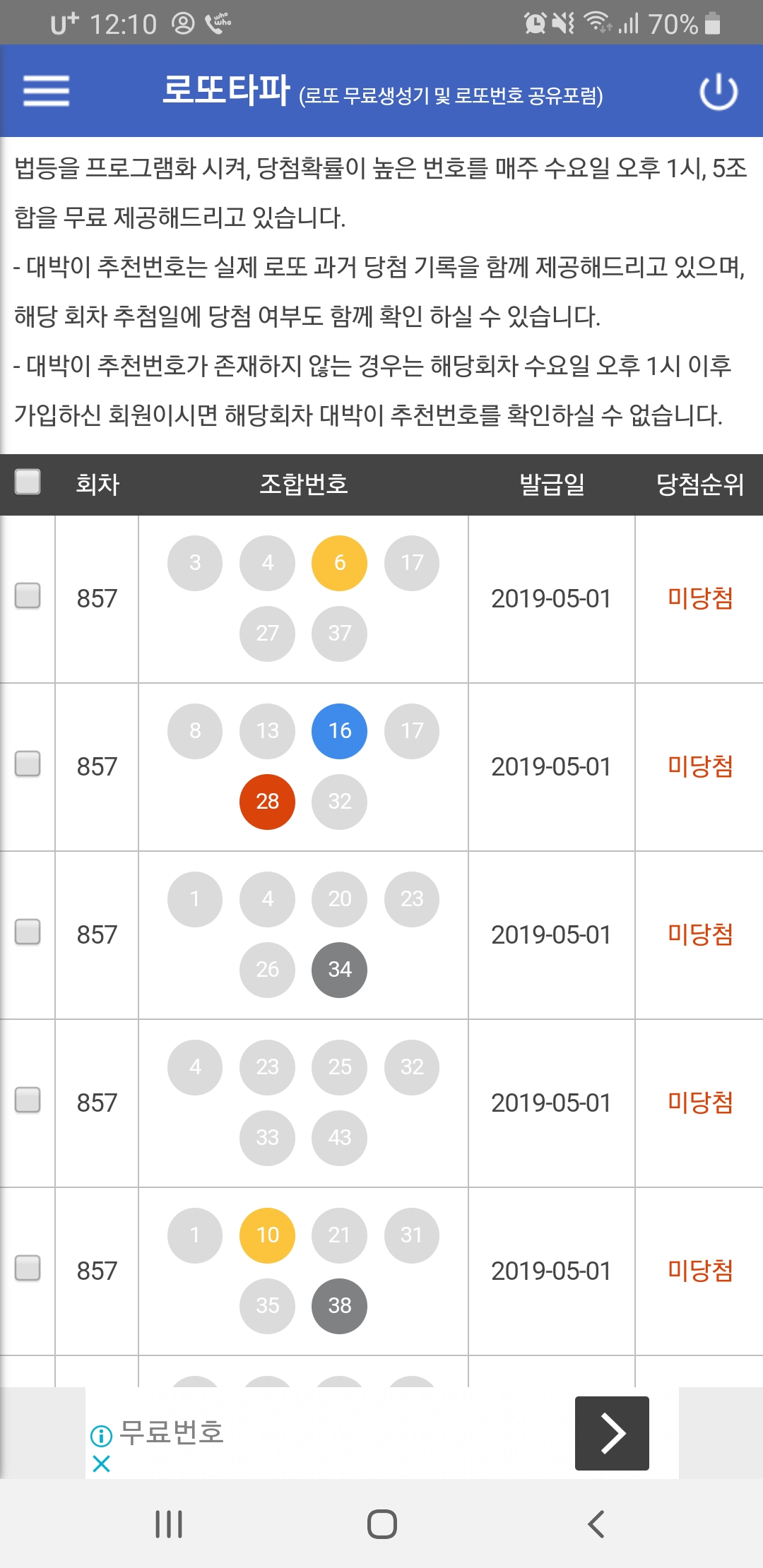Image resolution: width=763 pixels, height=1568 pixels.
Task: Open the 무료번호 ad arrow button
Action: click(612, 1433)
